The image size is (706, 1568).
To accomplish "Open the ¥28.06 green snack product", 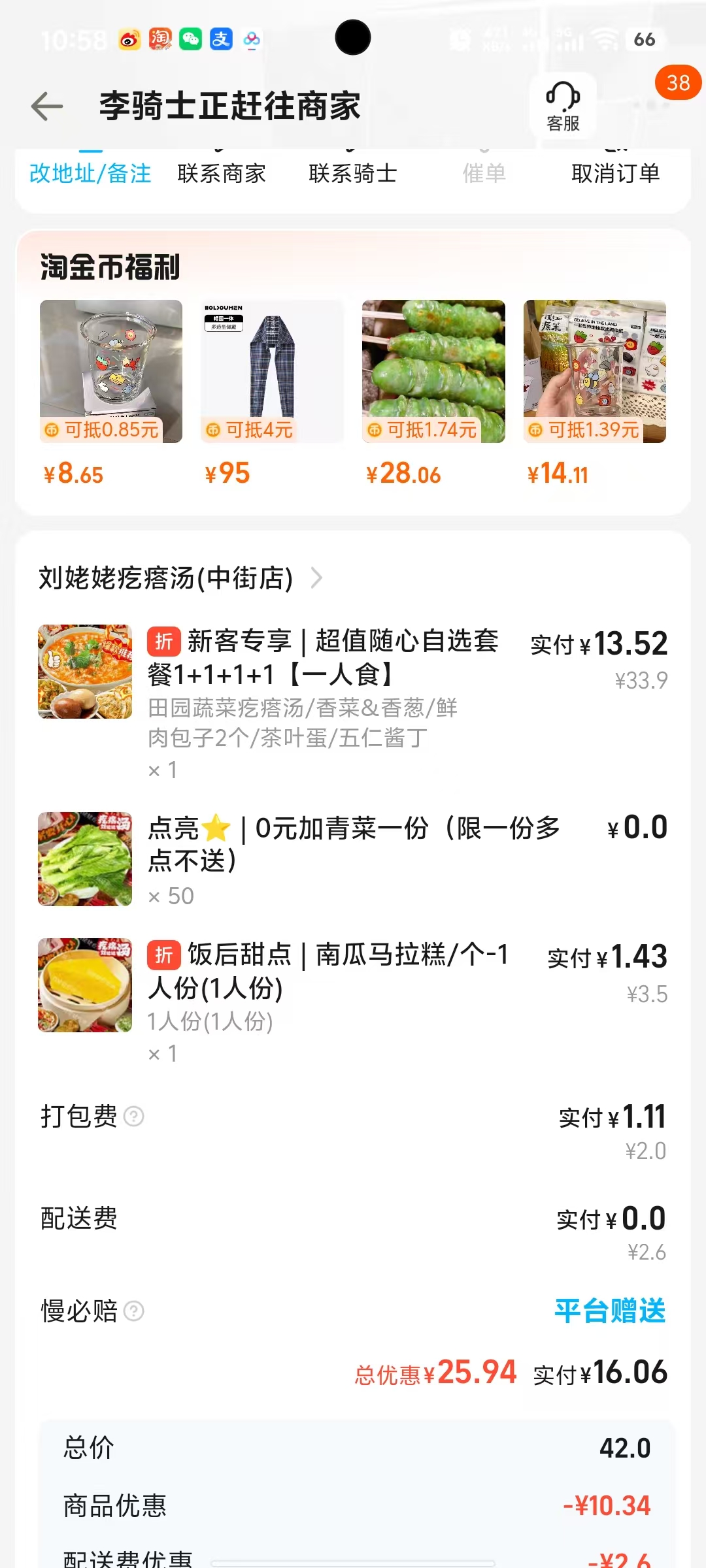I will click(433, 371).
